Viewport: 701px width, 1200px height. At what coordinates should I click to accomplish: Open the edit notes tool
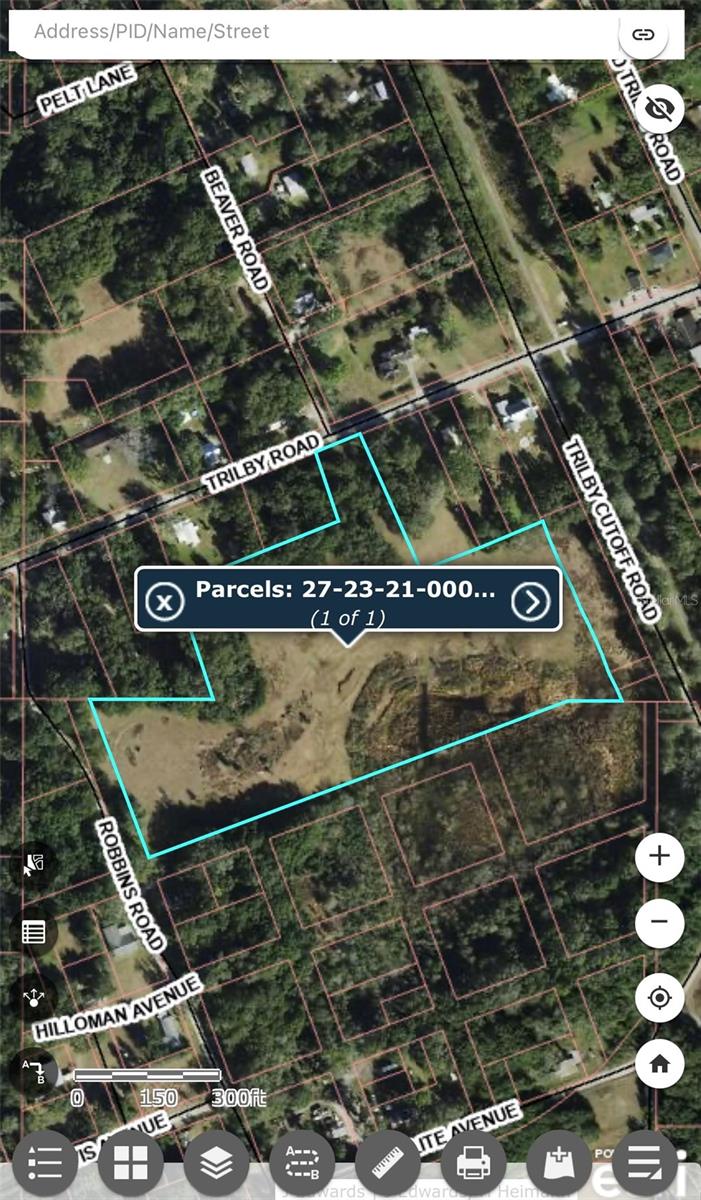pos(645,1163)
